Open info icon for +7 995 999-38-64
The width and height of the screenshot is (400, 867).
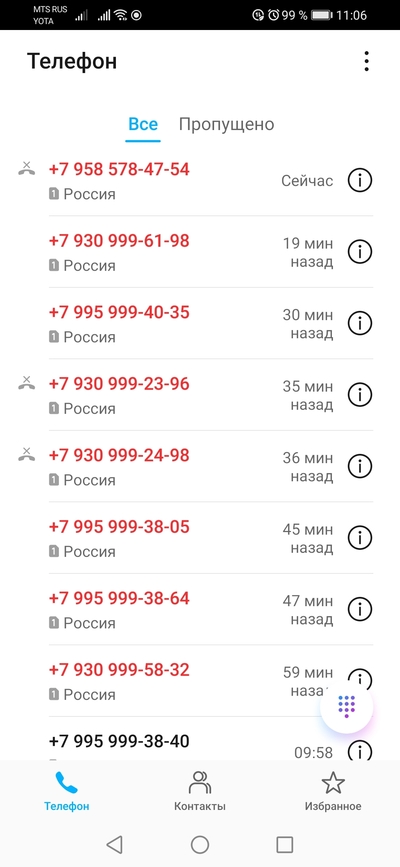point(360,609)
